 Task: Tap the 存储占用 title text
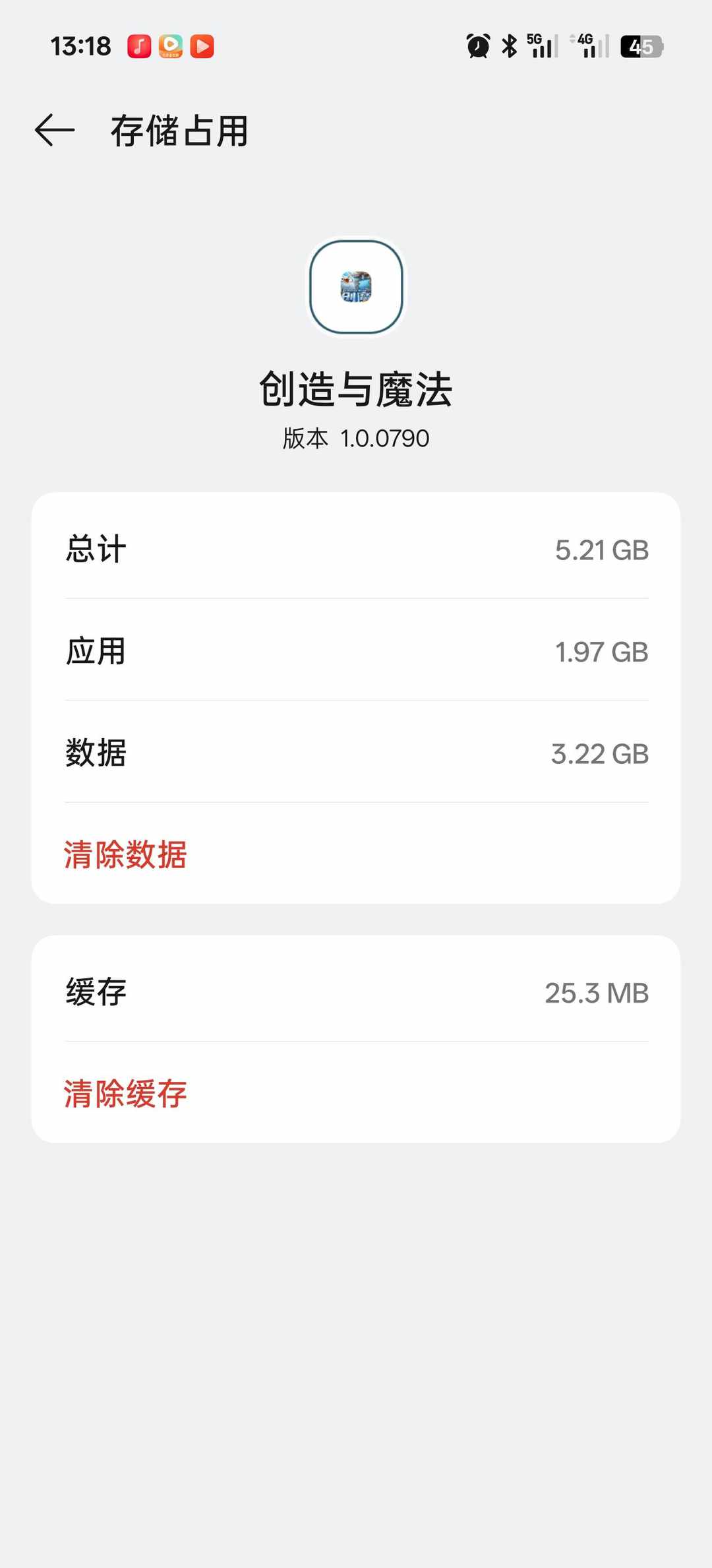179,131
